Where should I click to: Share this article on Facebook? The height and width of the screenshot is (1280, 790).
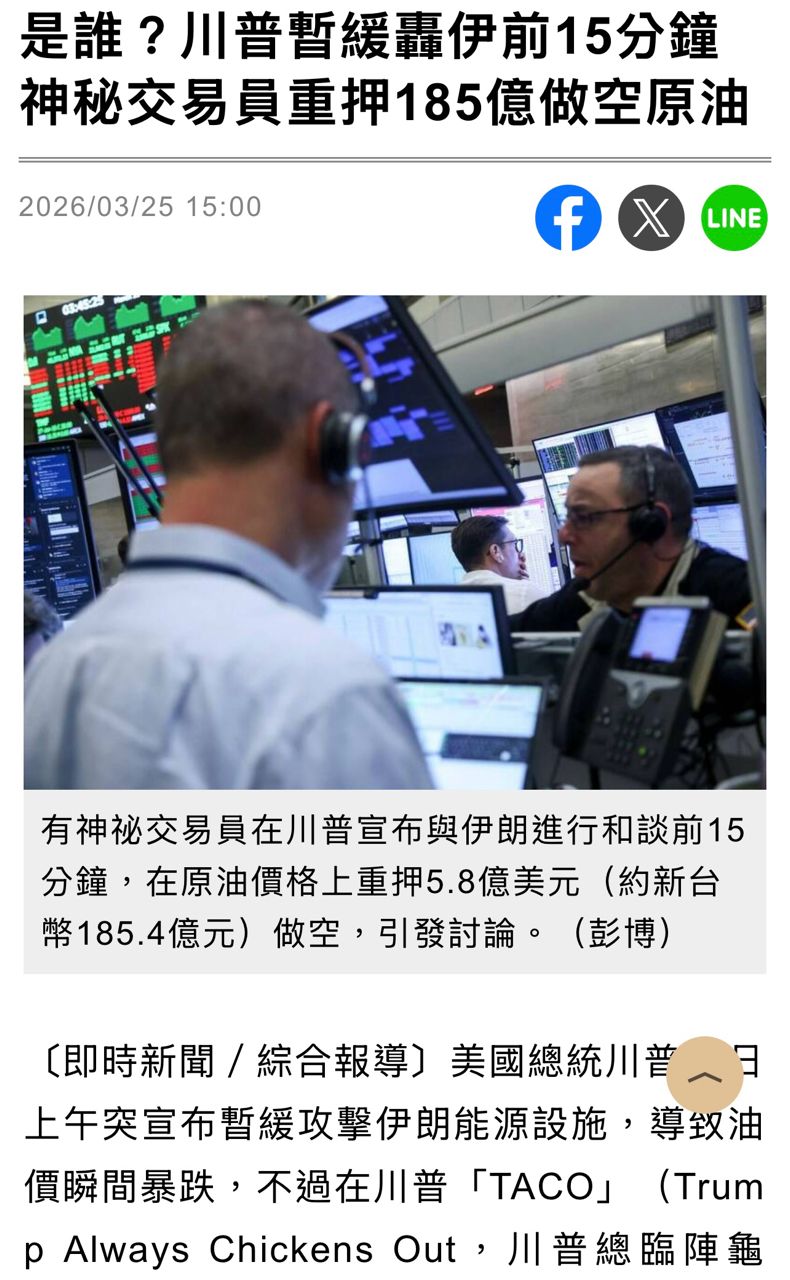[x=568, y=217]
